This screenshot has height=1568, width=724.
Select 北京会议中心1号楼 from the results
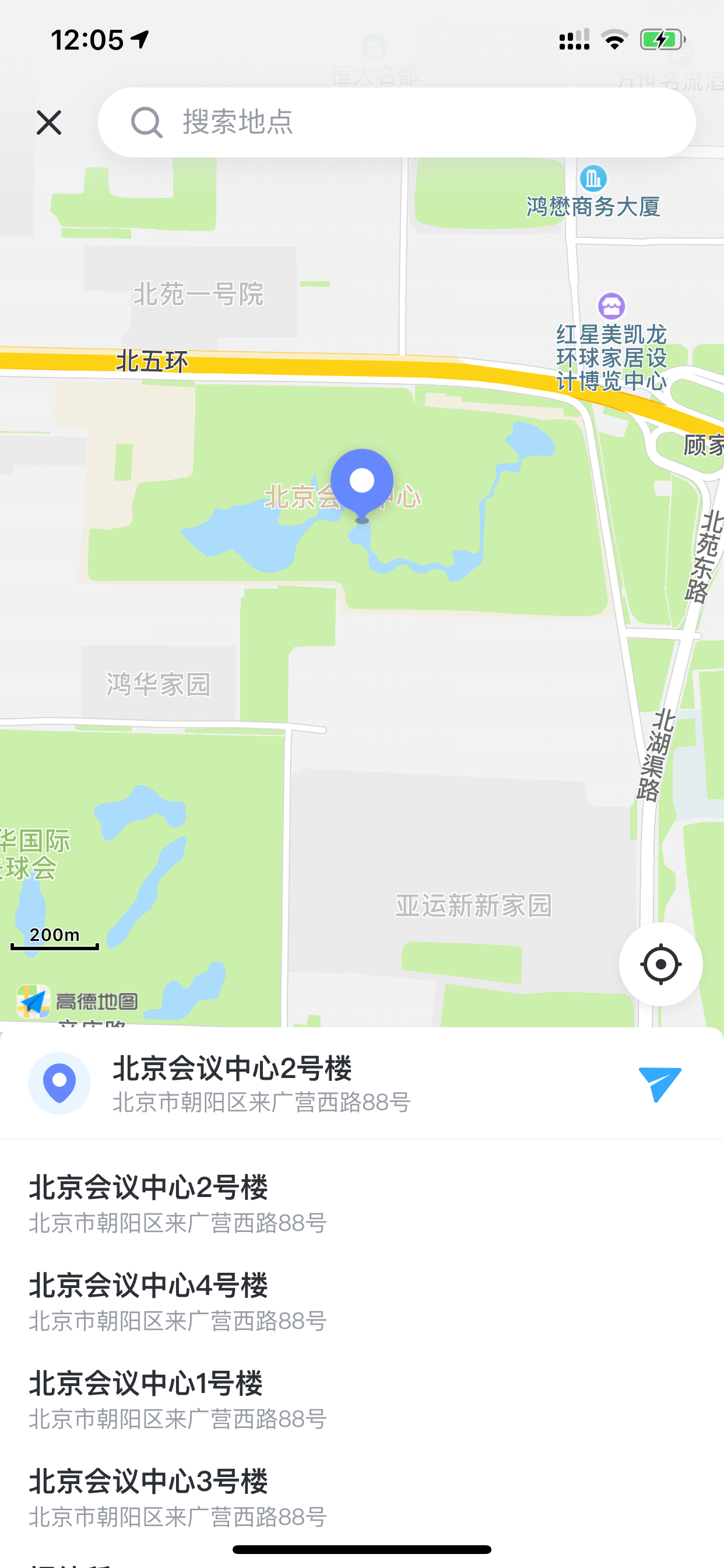[362, 1399]
